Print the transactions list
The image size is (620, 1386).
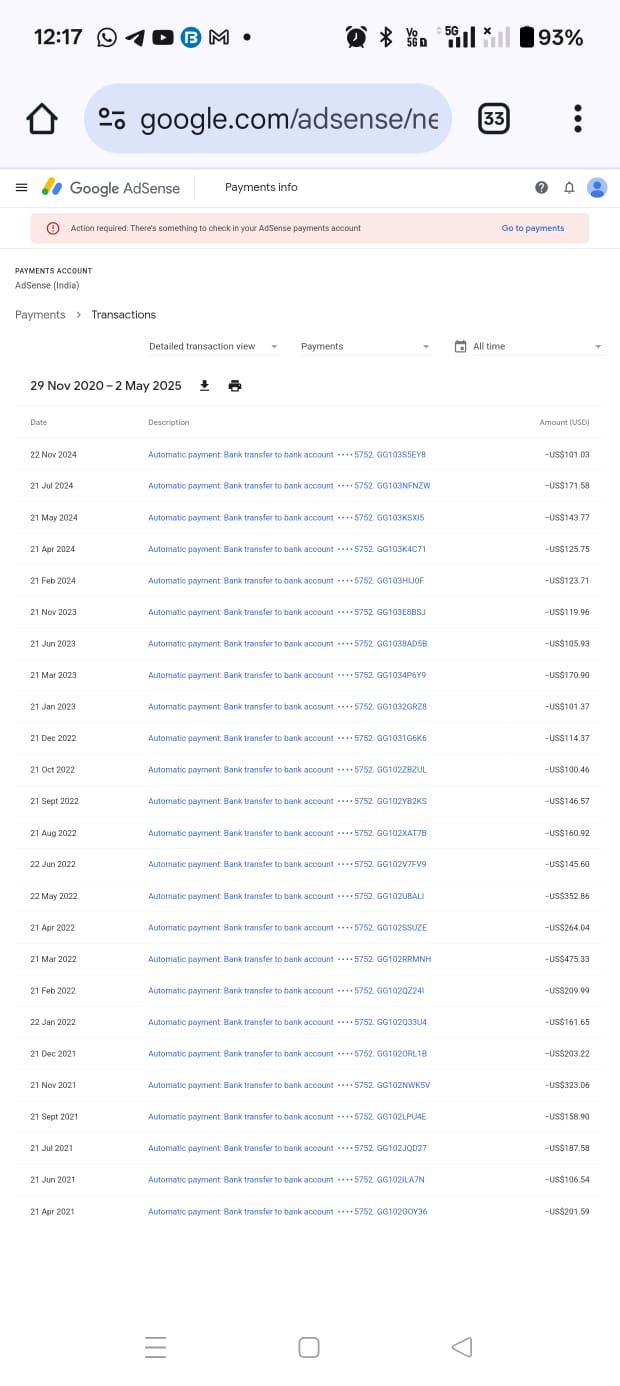tap(235, 386)
